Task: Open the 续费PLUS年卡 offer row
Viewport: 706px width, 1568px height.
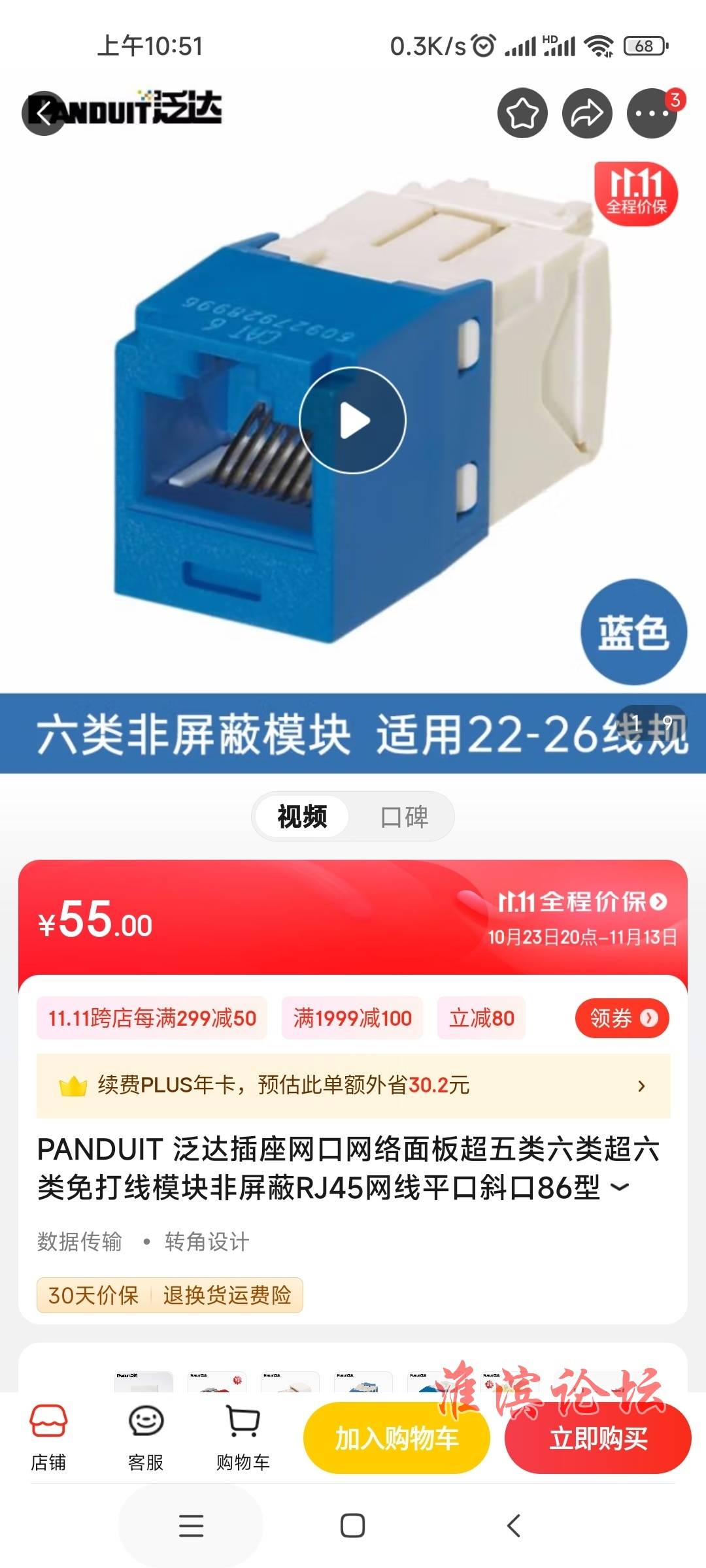Action: (353, 1085)
